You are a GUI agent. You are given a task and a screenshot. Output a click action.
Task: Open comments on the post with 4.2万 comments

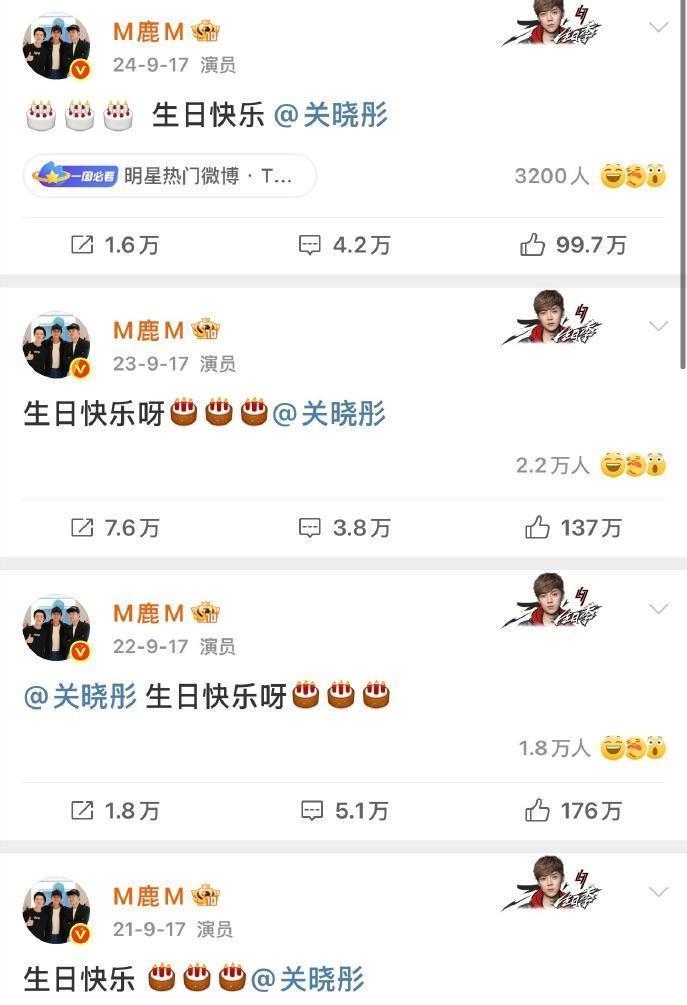click(x=345, y=245)
